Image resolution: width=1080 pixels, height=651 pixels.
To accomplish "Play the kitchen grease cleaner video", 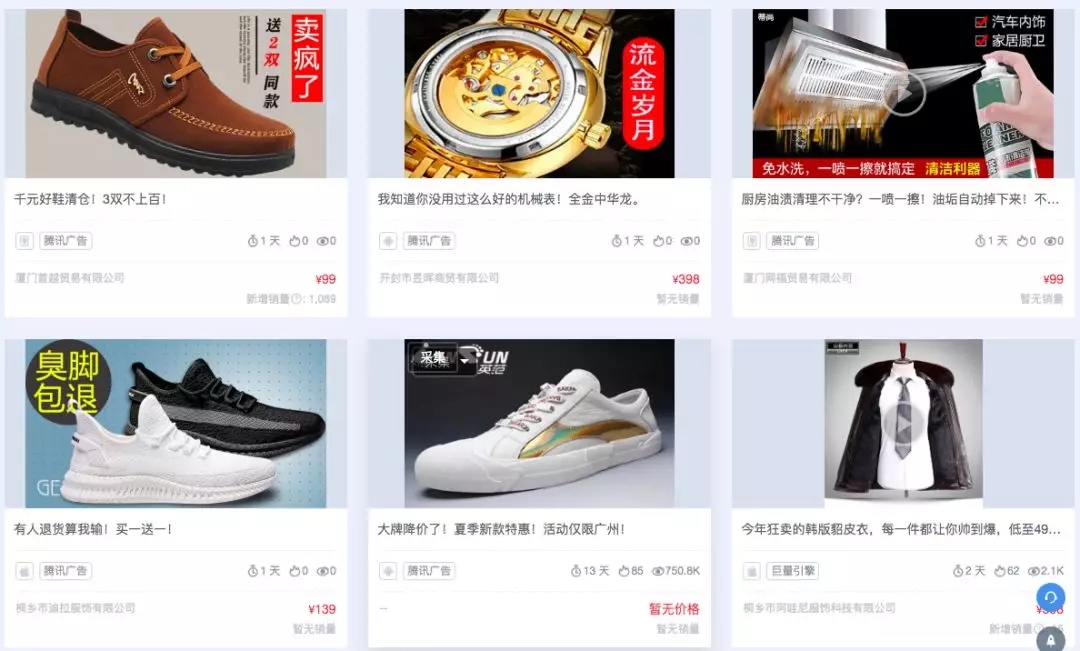I will point(906,96).
